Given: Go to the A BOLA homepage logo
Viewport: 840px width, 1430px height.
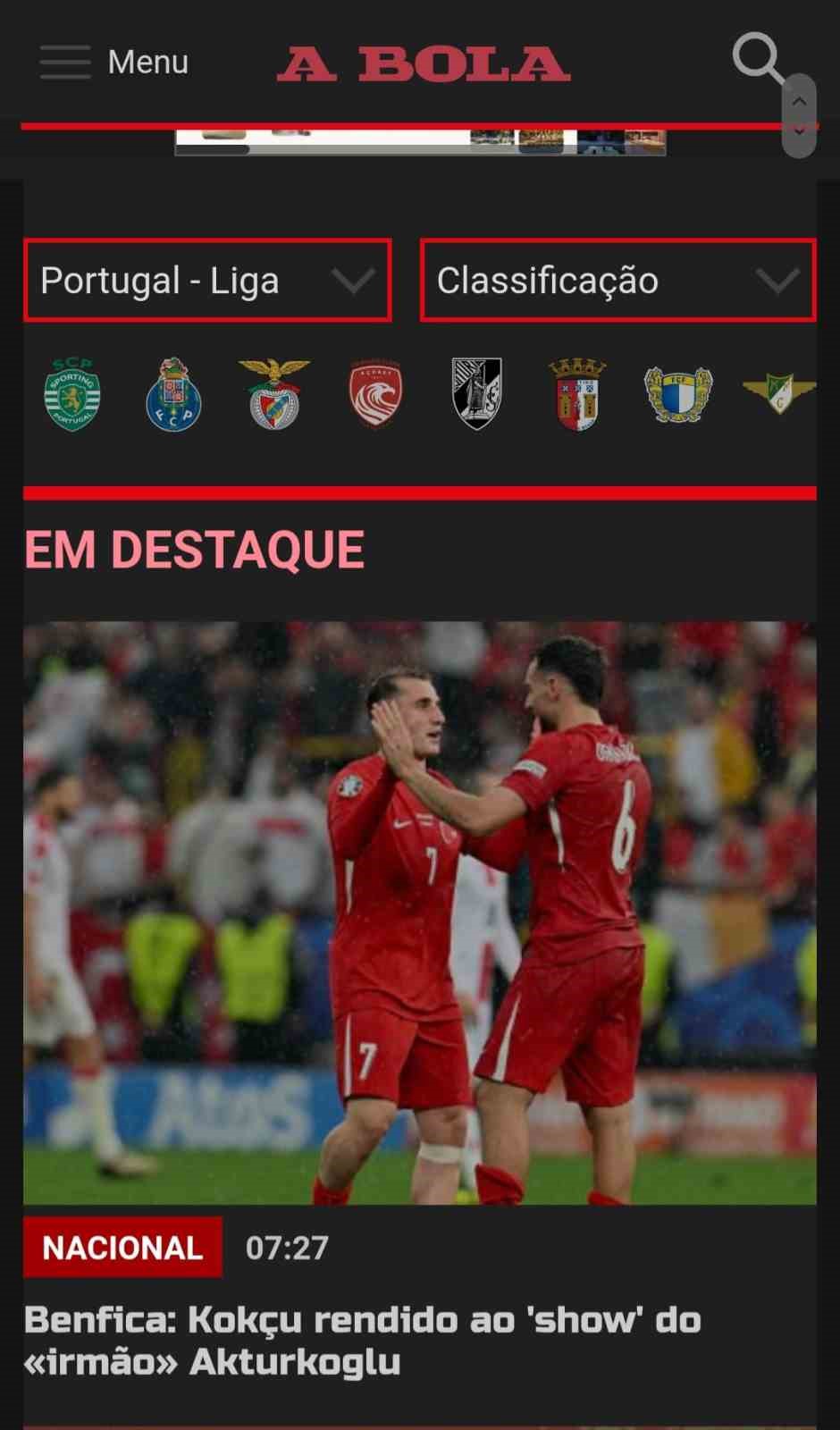Looking at the screenshot, I should click(424, 64).
